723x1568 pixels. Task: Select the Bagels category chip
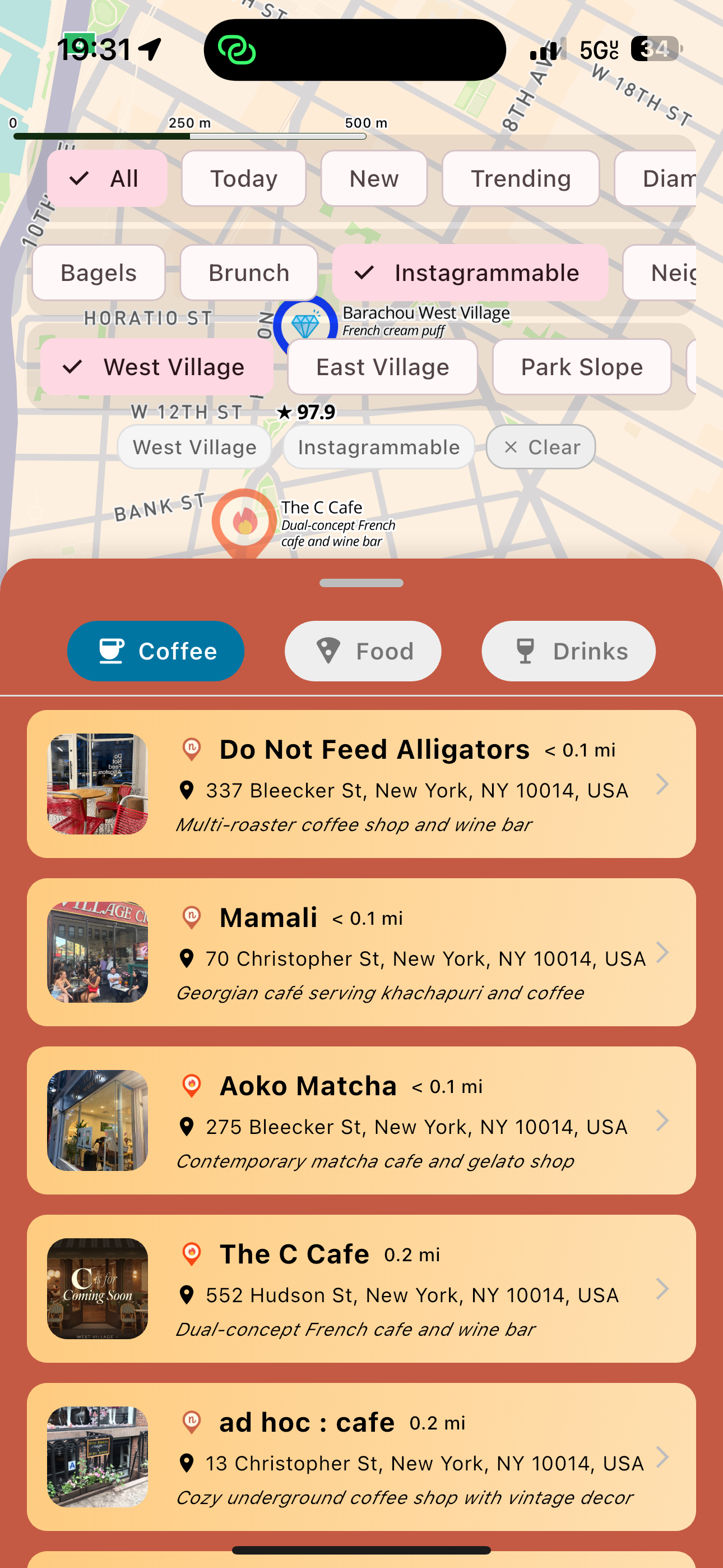click(99, 273)
